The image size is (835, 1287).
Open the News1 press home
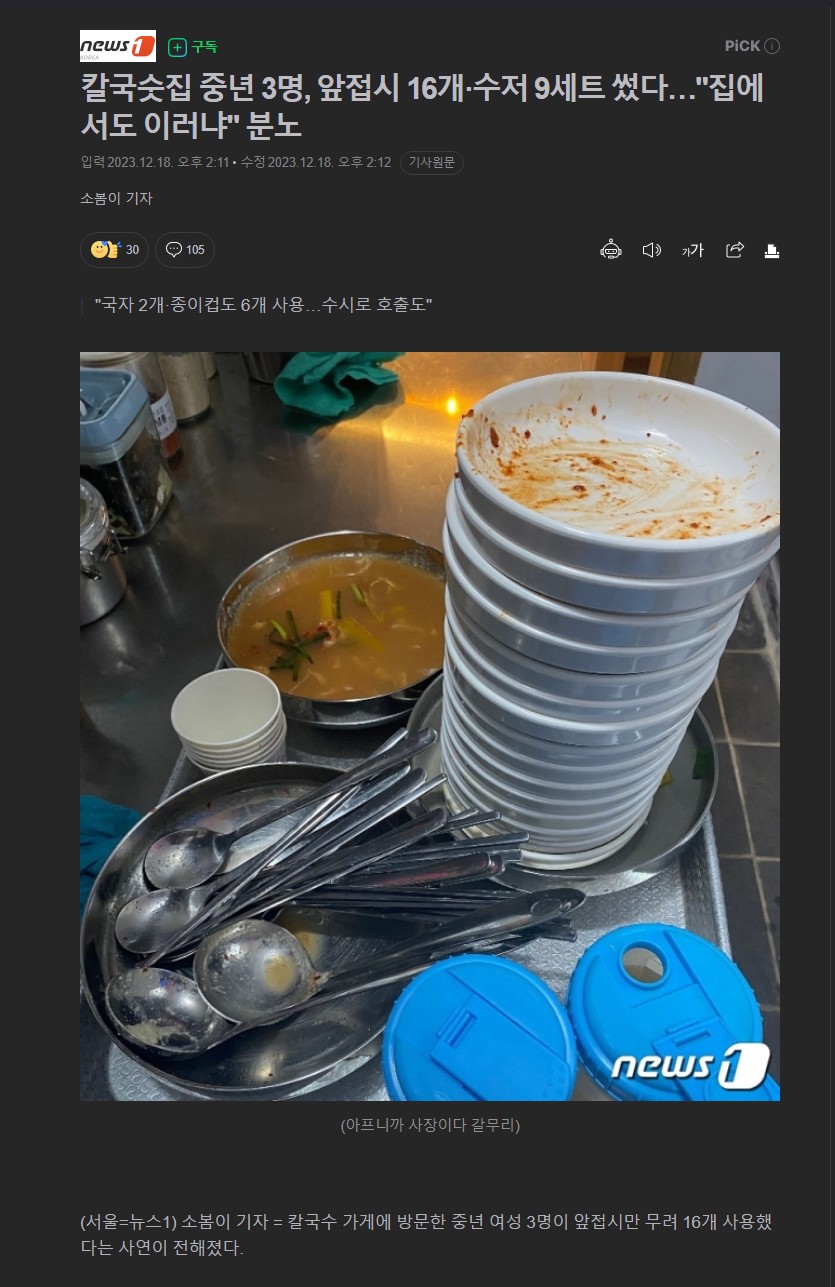pos(118,46)
